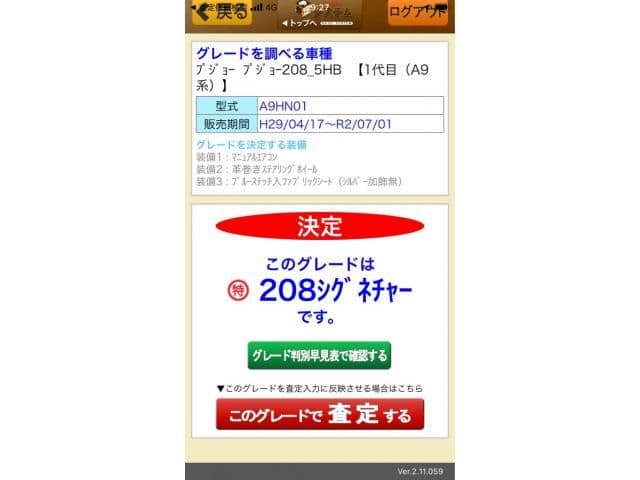The height and width of the screenshot is (480, 640).
Task: Tap the 戻る back button
Action: [221, 13]
